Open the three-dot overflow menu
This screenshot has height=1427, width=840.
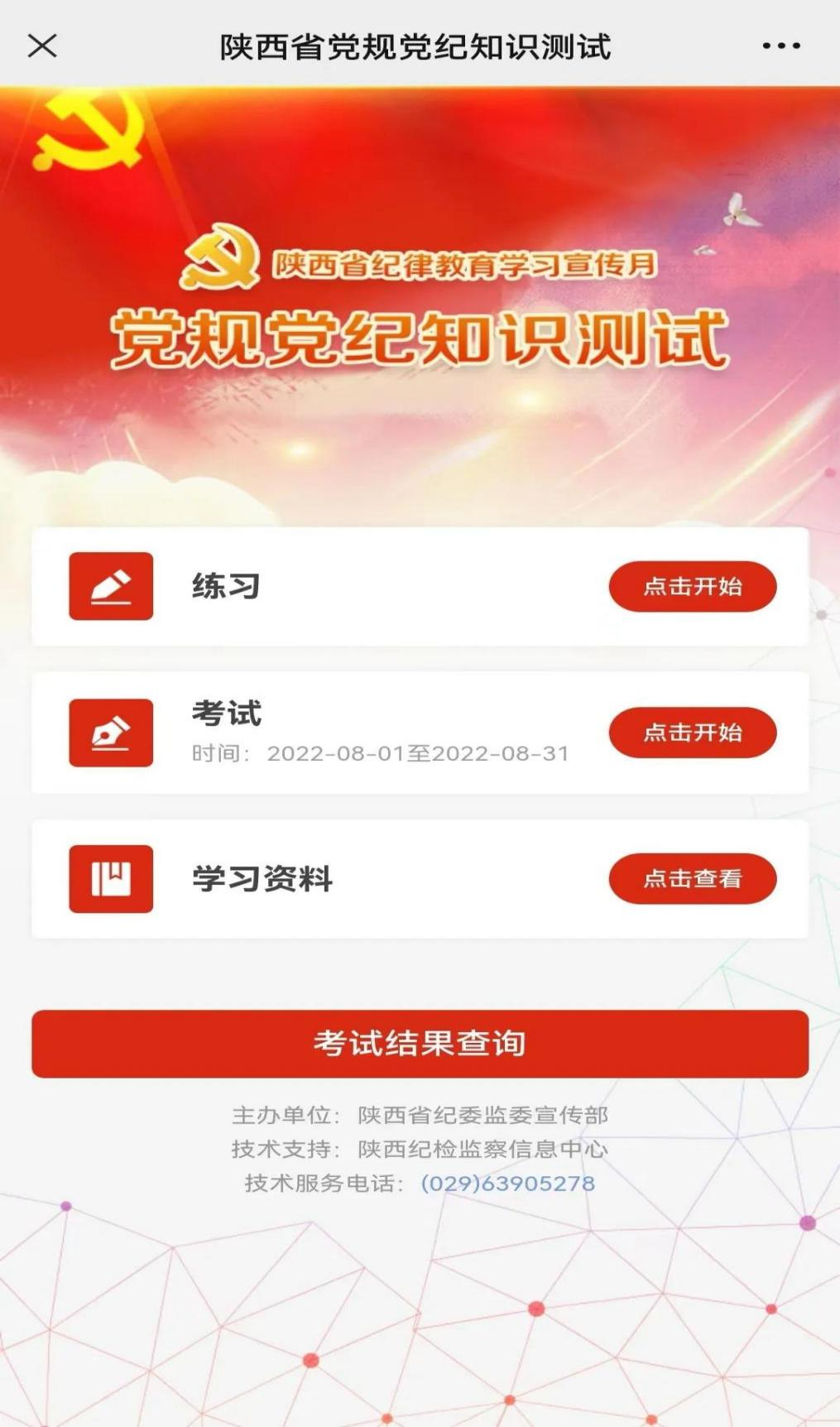780,46
